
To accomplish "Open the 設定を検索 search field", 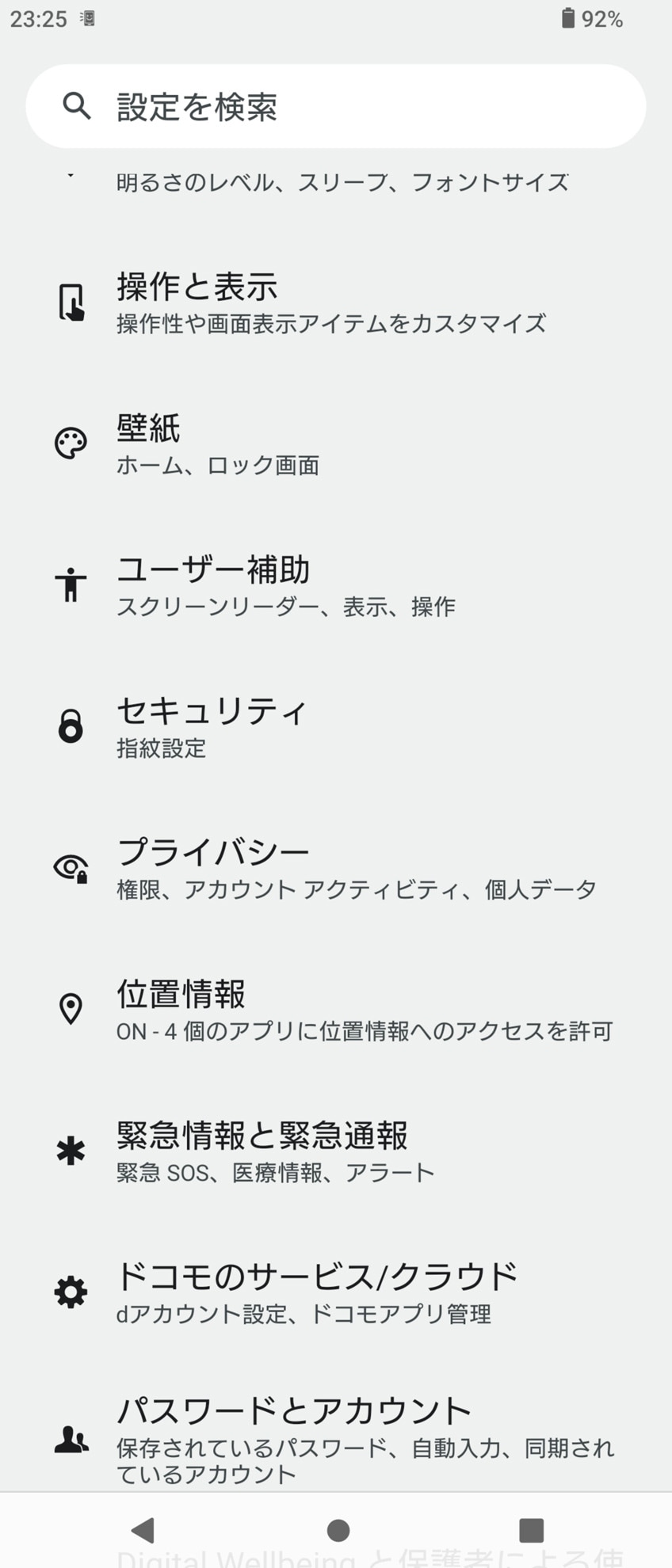I will (336, 106).
